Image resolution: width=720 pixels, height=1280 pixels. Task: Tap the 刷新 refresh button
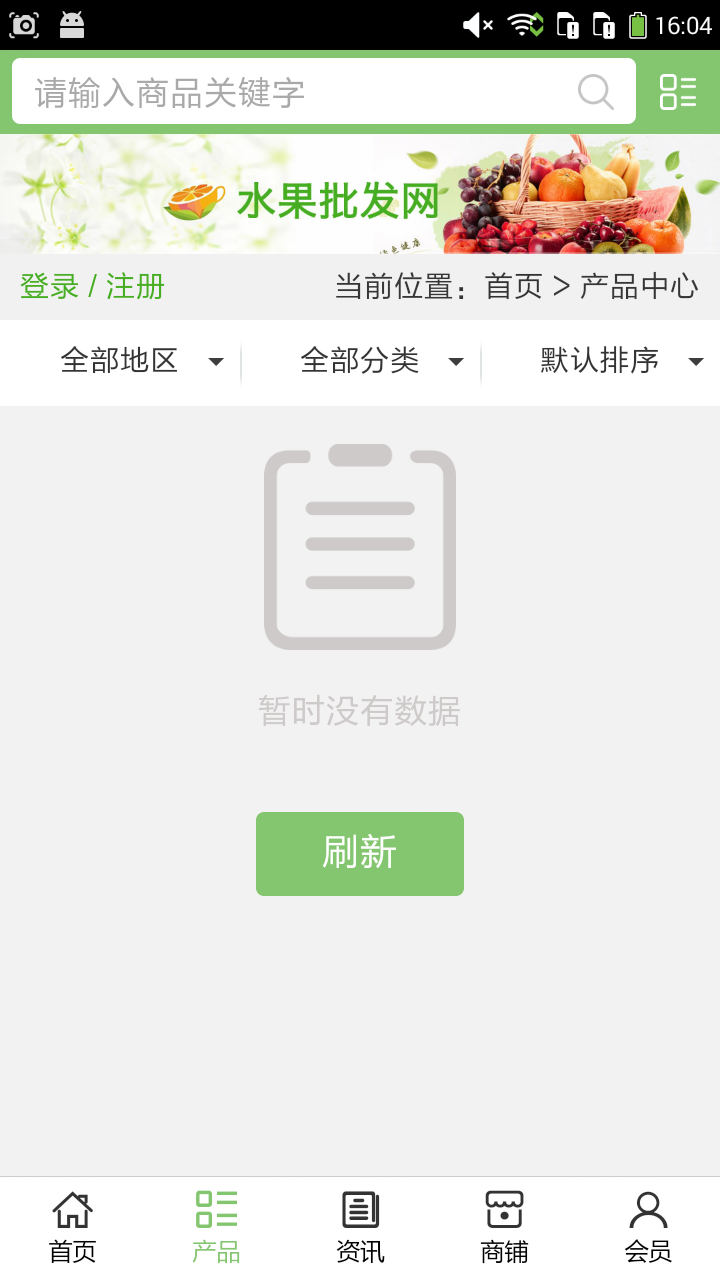pyautogui.click(x=360, y=853)
